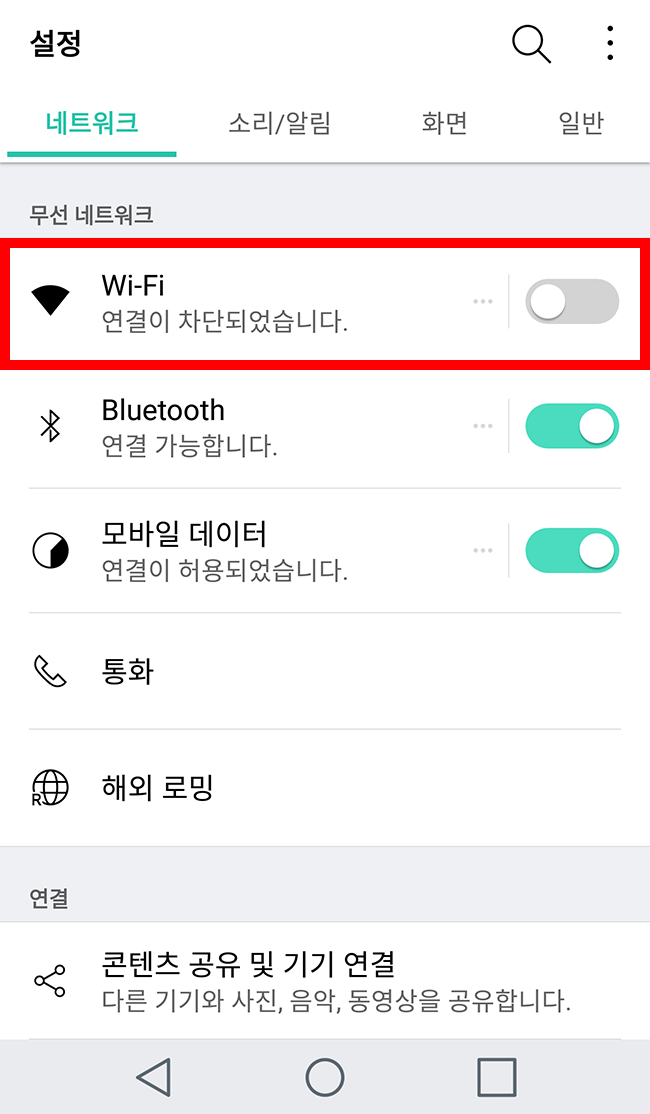Disable the 모바일 데이터 switch

(x=572, y=550)
